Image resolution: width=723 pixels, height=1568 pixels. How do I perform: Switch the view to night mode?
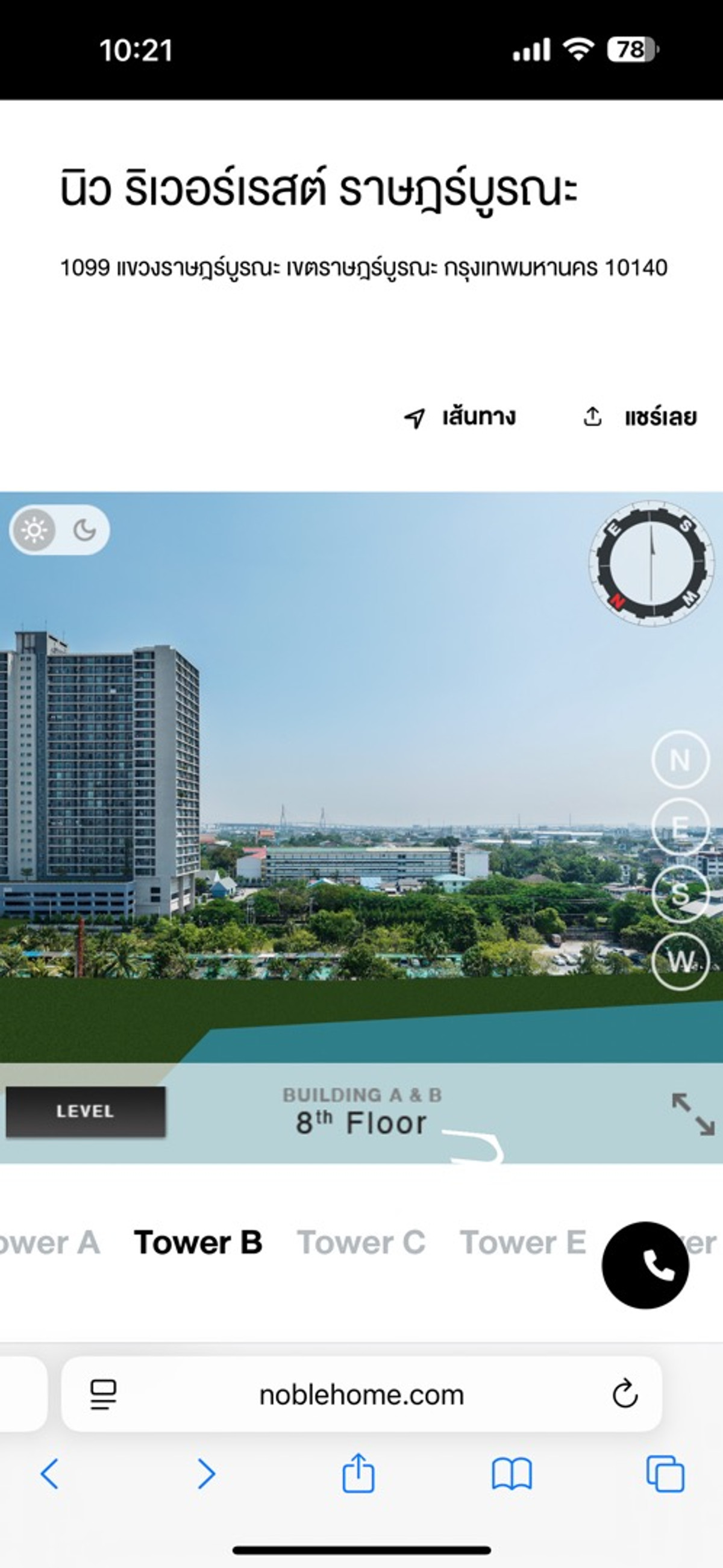pos(84,530)
